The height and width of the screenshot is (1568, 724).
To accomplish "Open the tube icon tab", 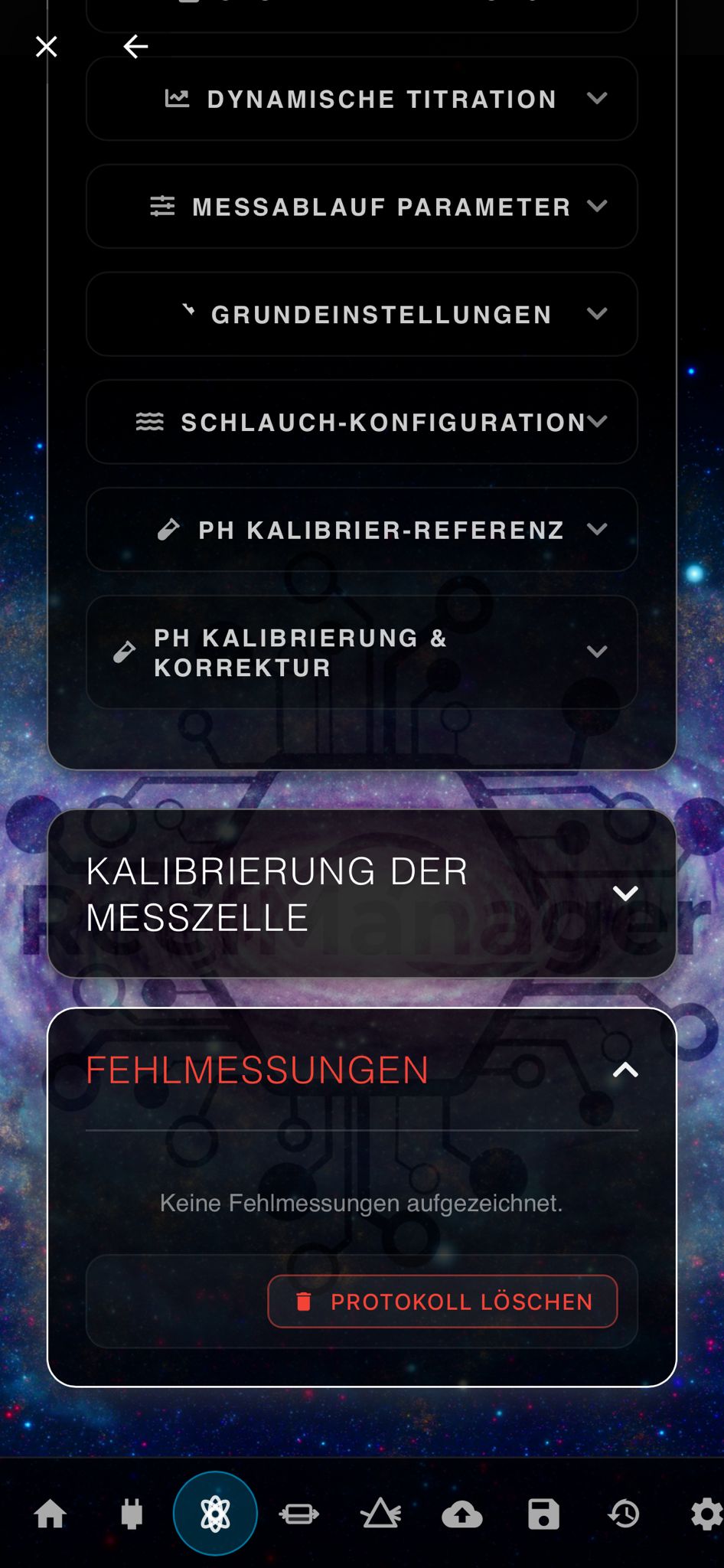I will click(x=298, y=1514).
